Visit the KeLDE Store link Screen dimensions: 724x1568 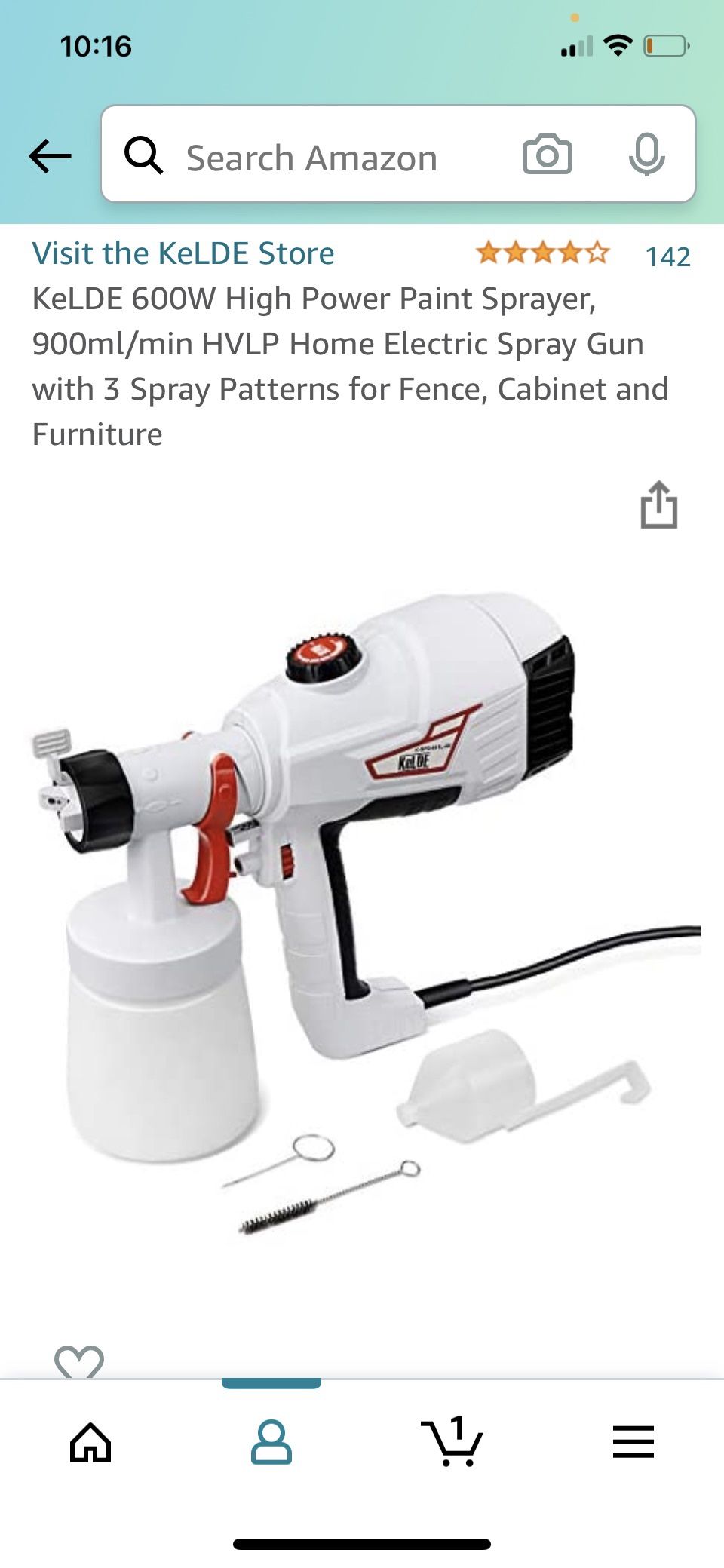click(183, 253)
